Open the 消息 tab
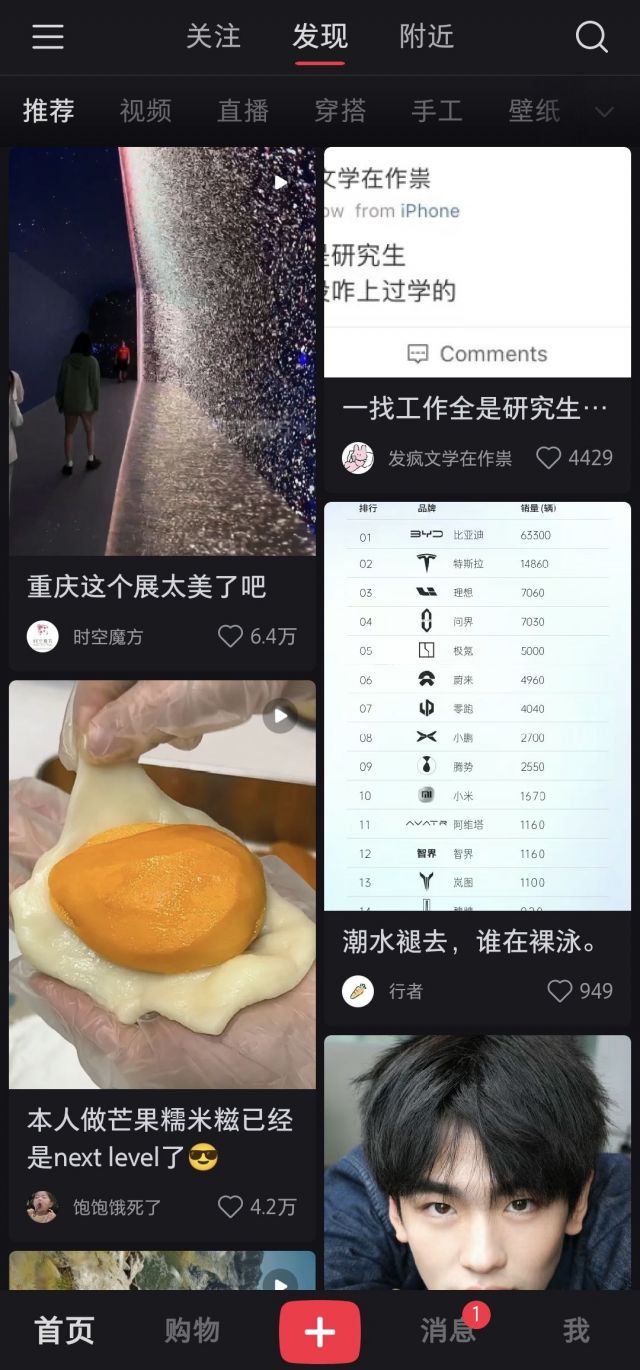This screenshot has height=1370, width=640. coord(447,1330)
